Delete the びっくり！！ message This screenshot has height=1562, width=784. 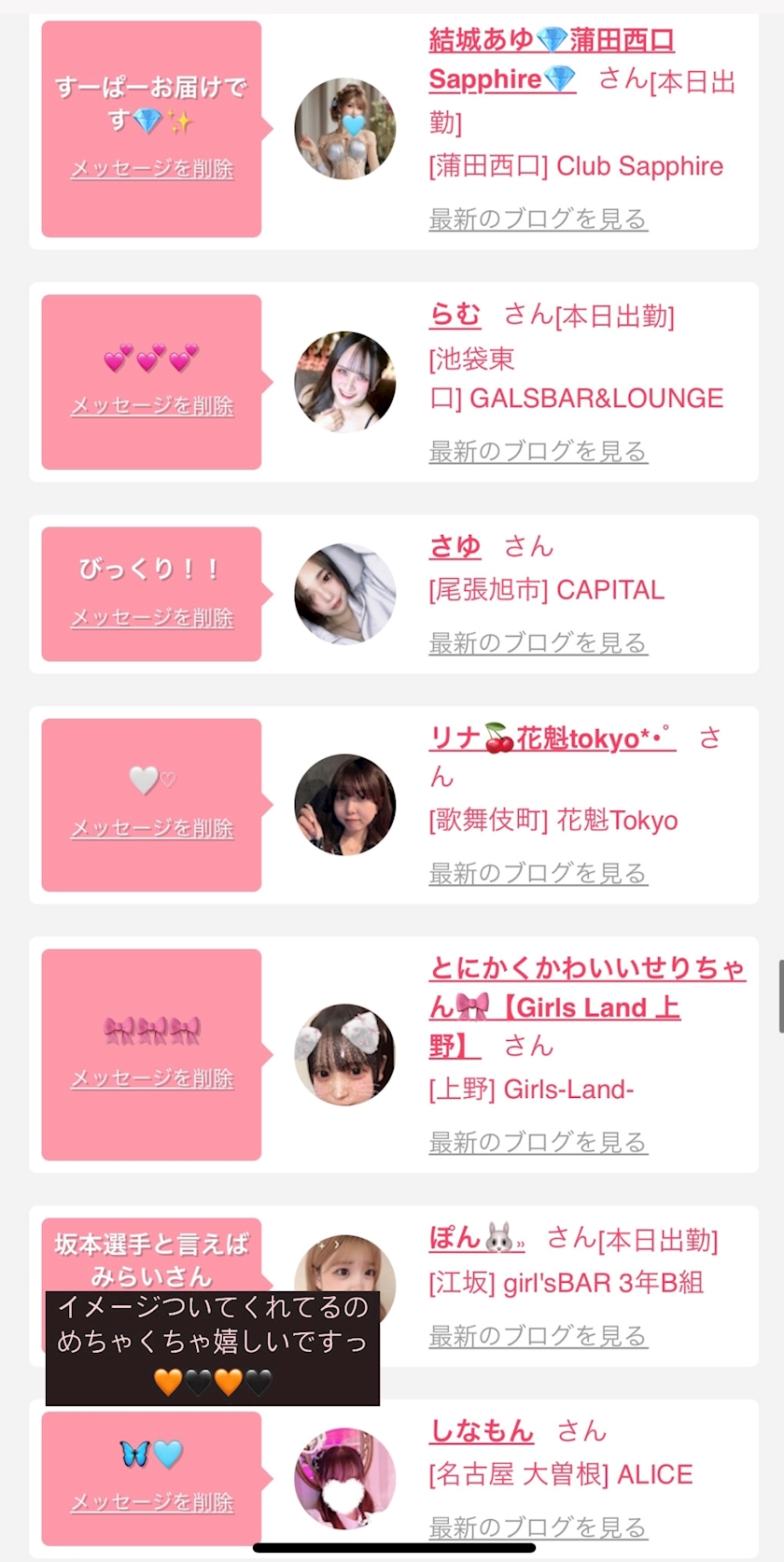pyautogui.click(x=152, y=618)
